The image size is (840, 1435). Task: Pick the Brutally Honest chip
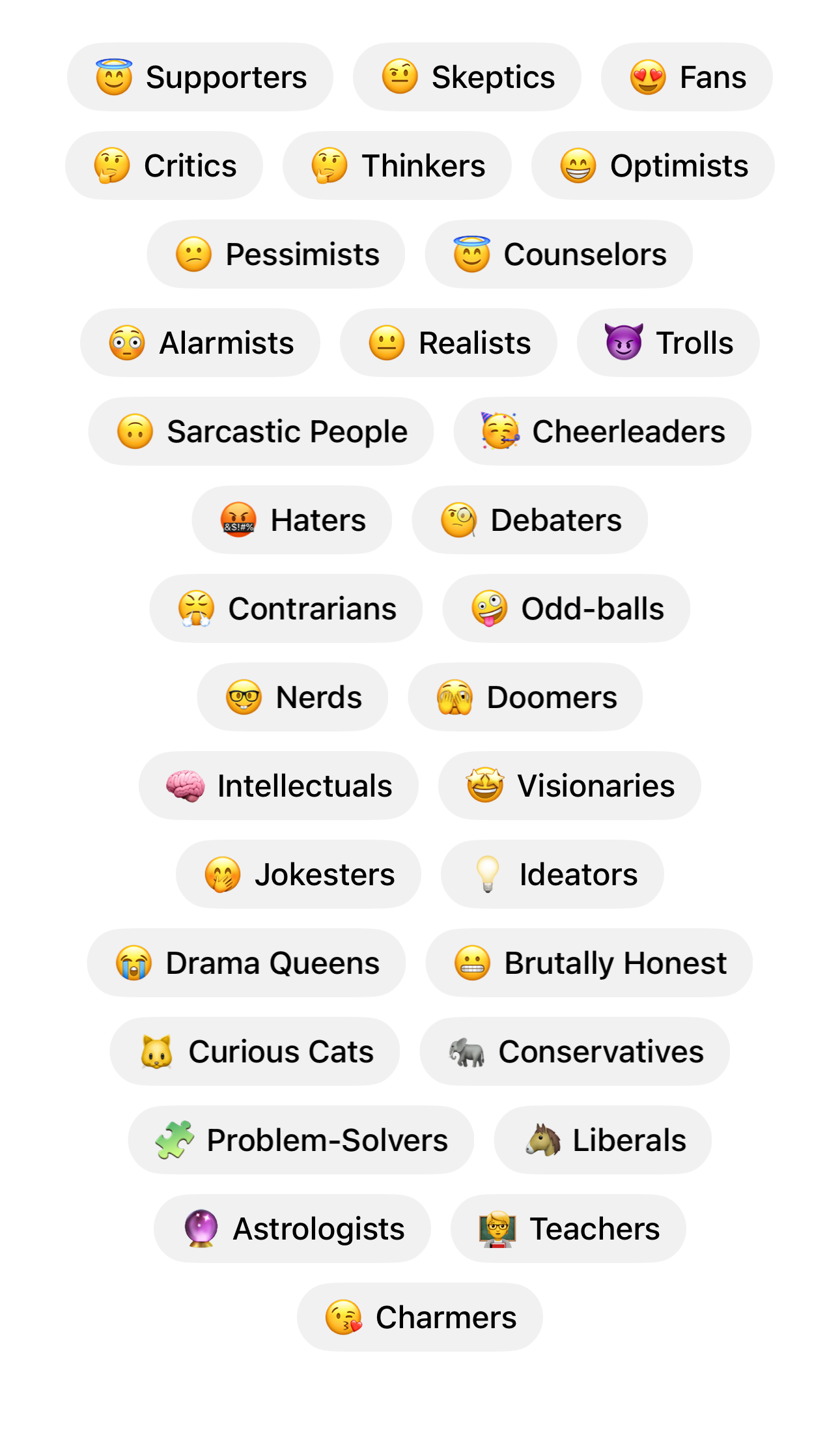[589, 963]
